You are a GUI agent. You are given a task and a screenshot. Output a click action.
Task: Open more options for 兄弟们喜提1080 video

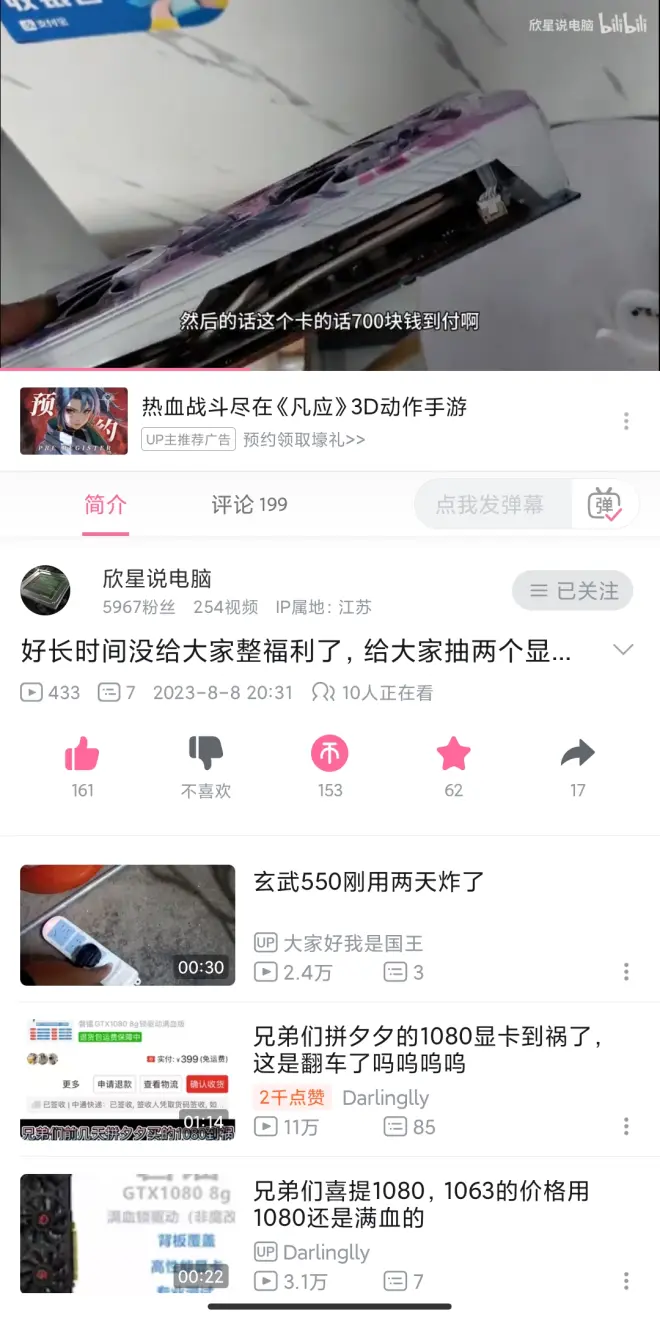pyautogui.click(x=626, y=1281)
